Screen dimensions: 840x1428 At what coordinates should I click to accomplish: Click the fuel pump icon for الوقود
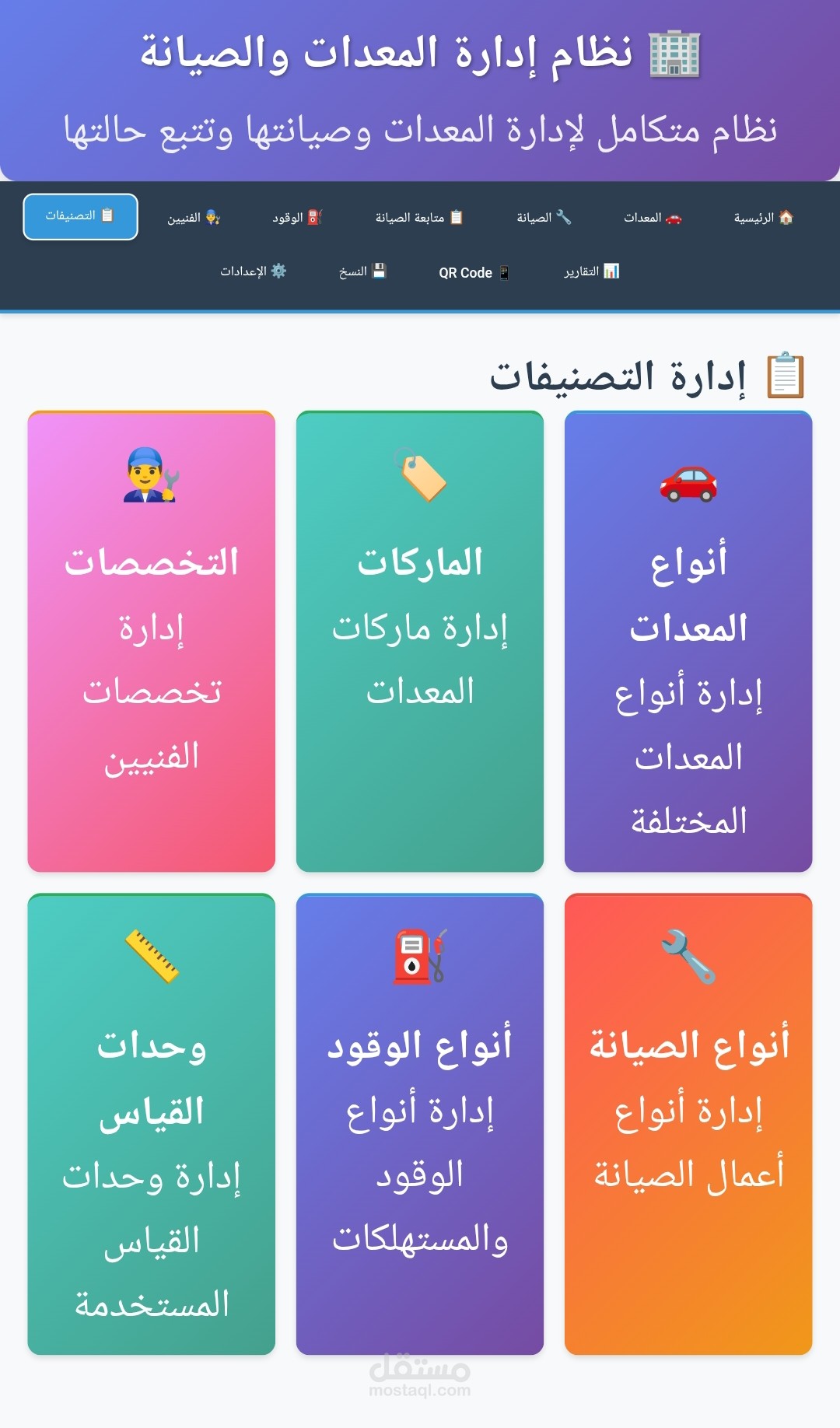315,219
